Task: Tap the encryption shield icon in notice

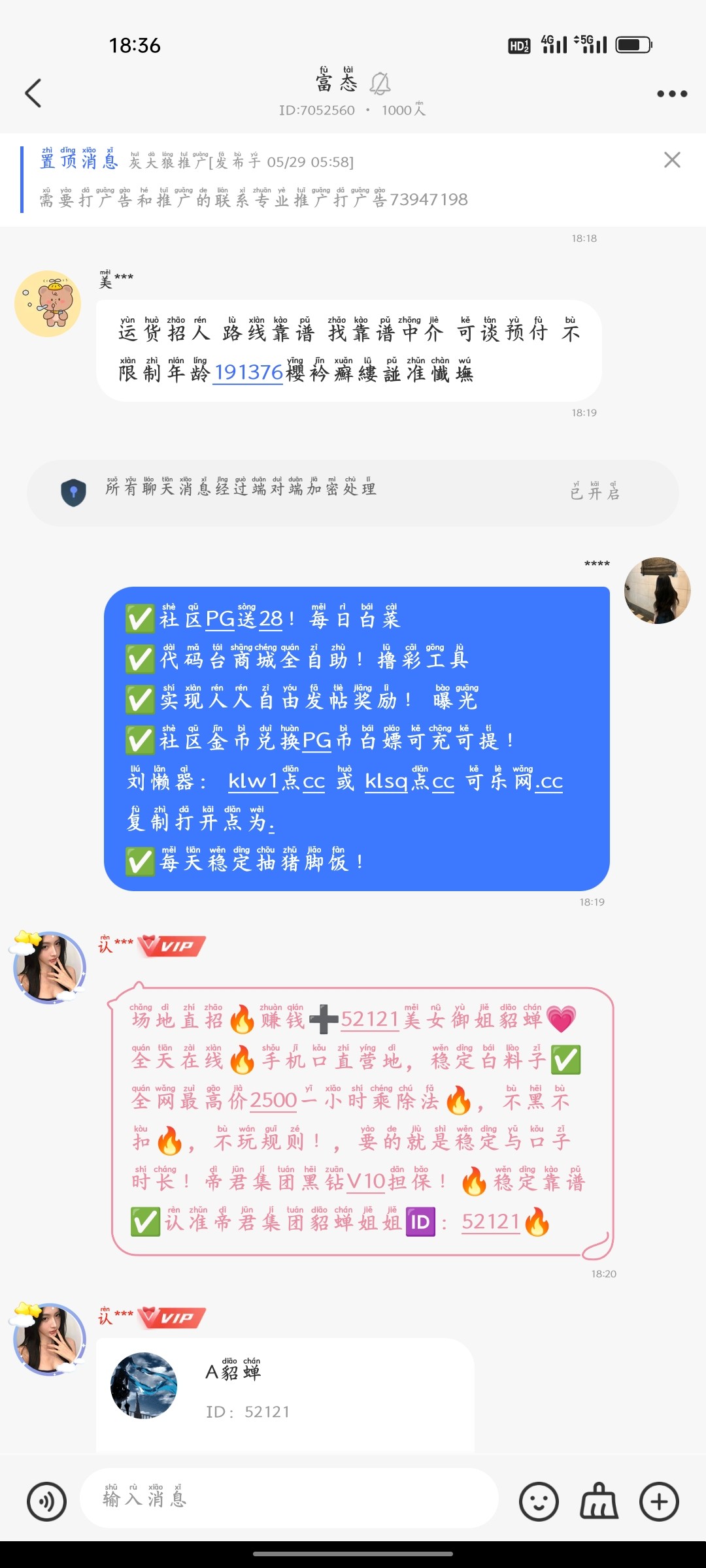Action: tap(74, 493)
